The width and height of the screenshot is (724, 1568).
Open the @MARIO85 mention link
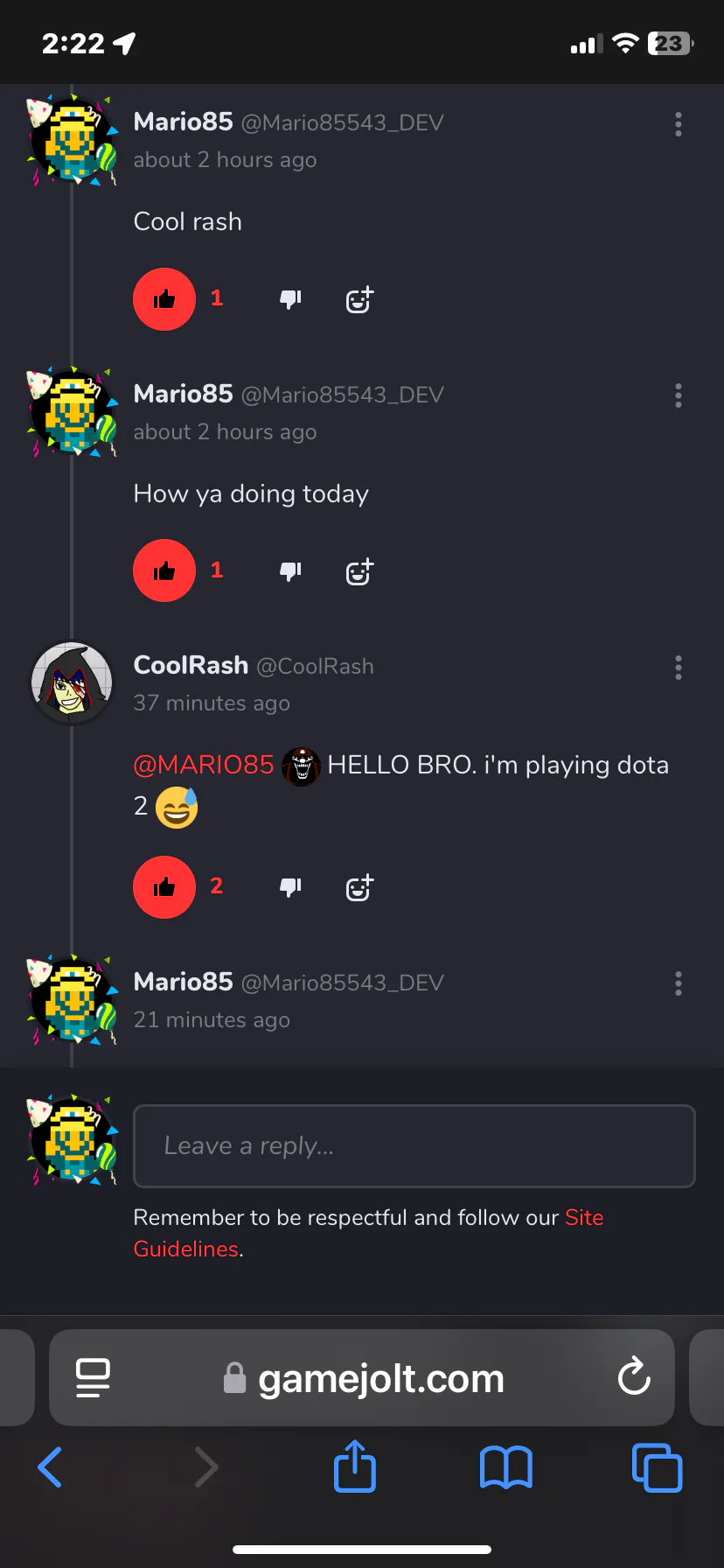(204, 765)
